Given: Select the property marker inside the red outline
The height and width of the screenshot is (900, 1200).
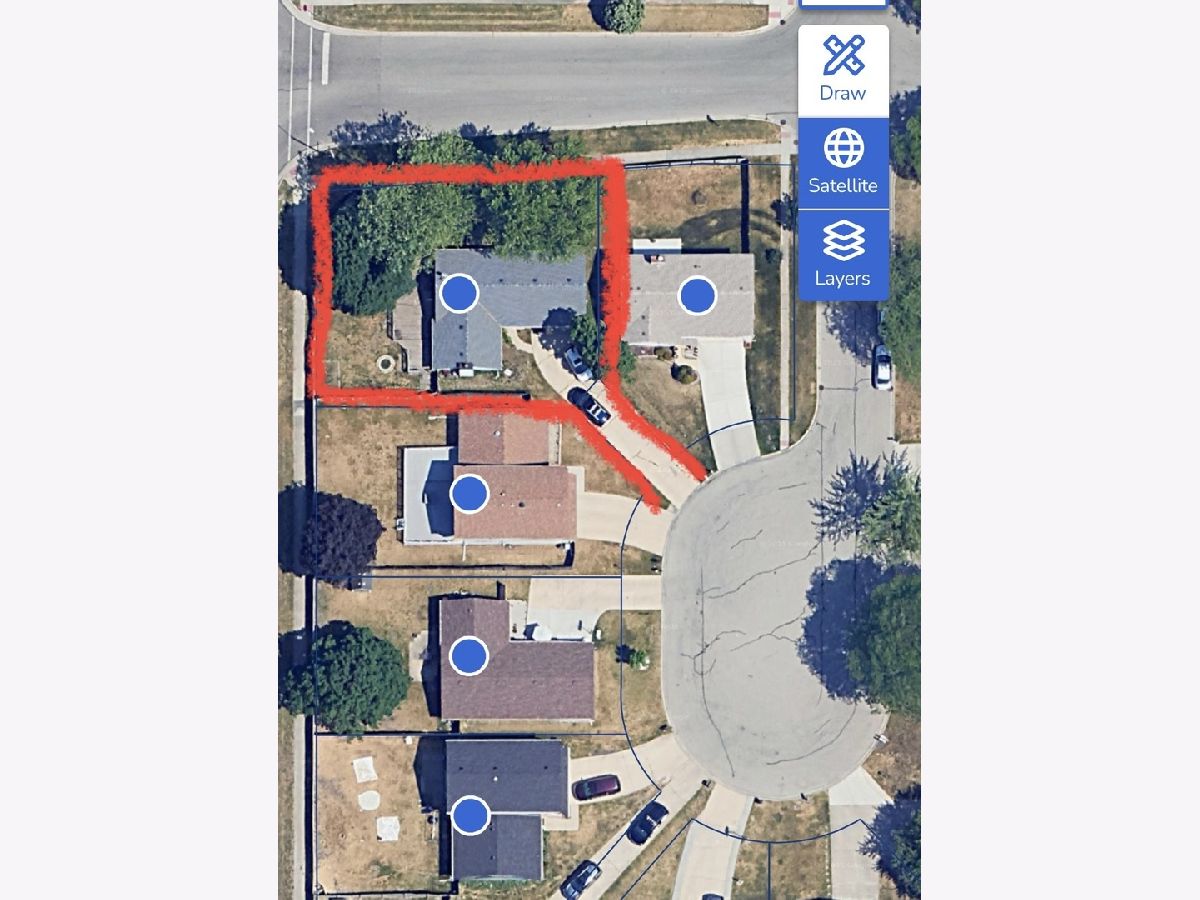Looking at the screenshot, I should 459,293.
